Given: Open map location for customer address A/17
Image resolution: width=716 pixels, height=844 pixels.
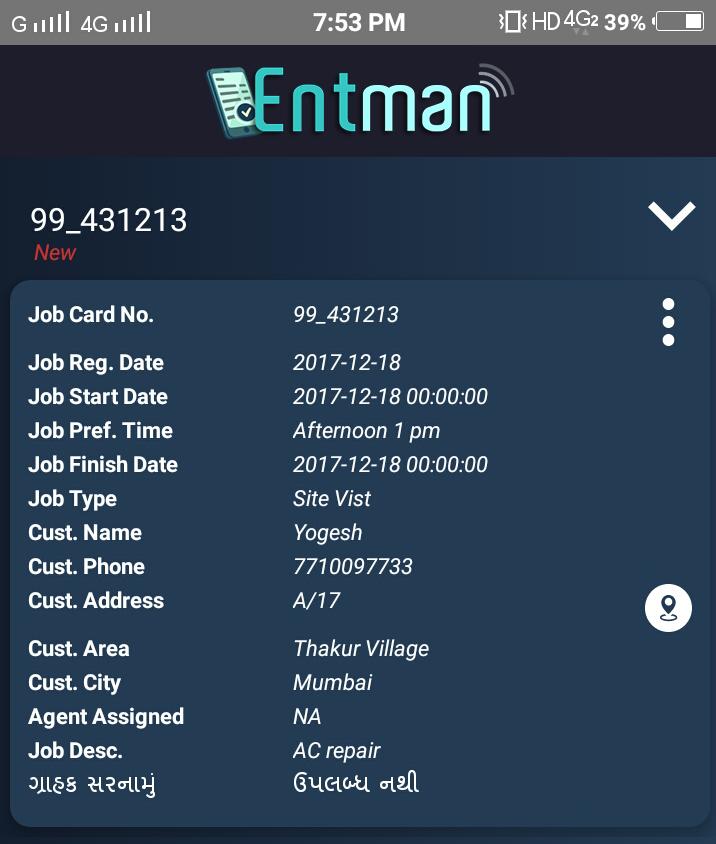Looking at the screenshot, I should [x=668, y=607].
